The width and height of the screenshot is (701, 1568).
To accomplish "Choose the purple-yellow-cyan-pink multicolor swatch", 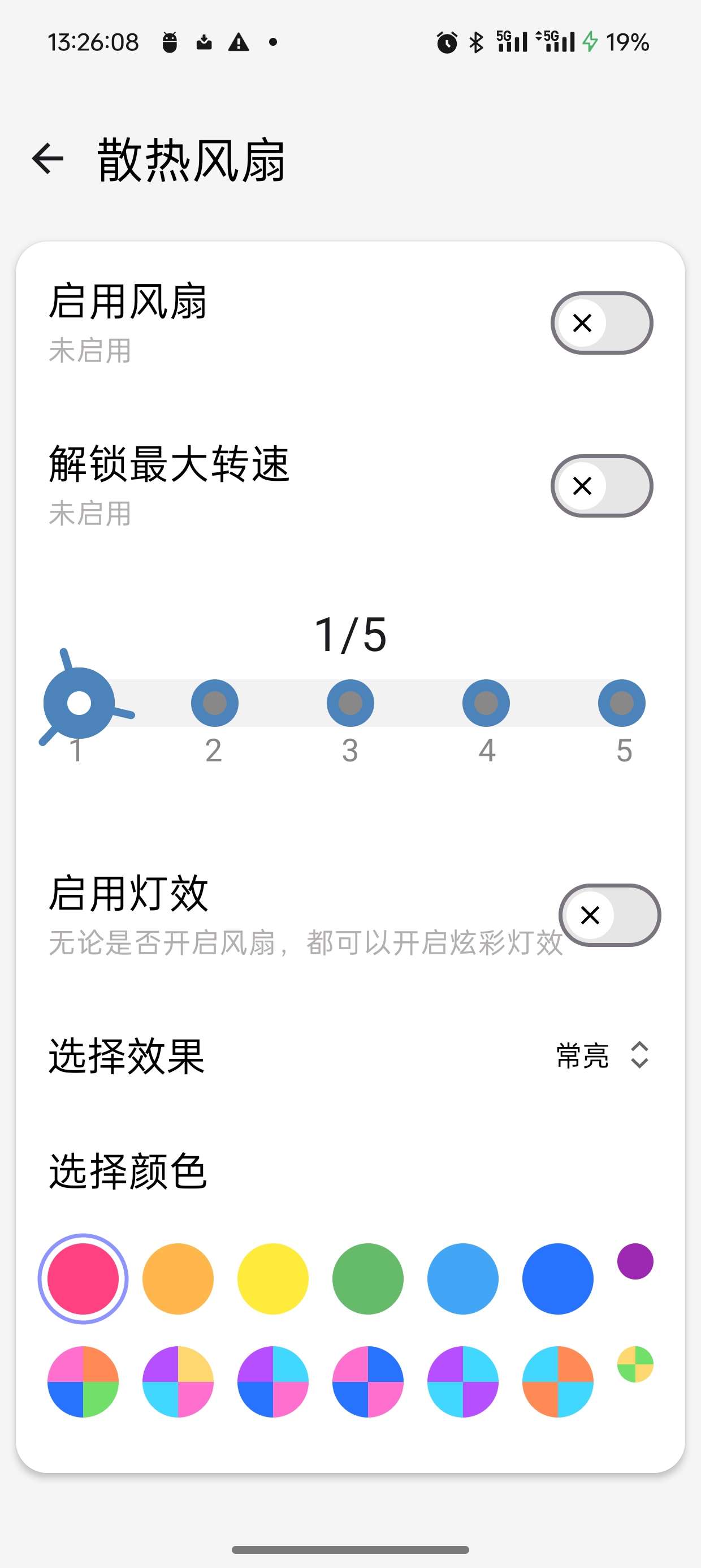I will click(x=178, y=1381).
